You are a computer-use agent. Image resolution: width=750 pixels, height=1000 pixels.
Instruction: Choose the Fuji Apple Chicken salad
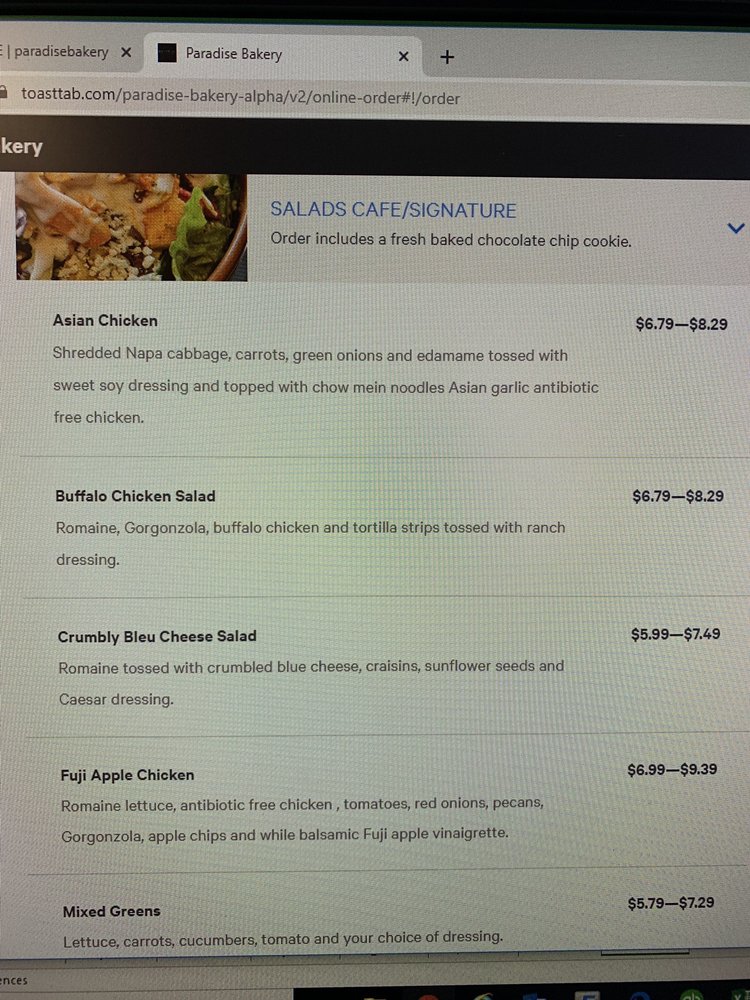127,775
